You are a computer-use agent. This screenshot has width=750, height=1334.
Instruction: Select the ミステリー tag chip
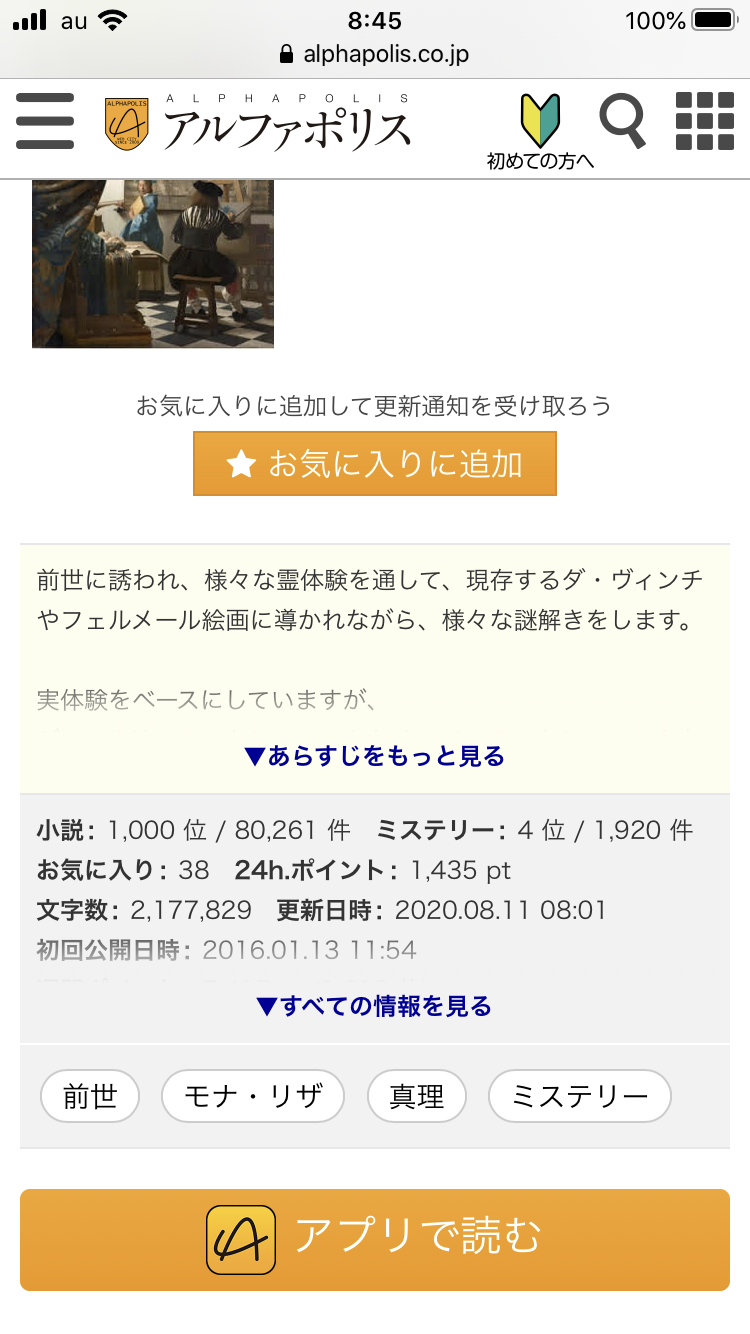(579, 1097)
